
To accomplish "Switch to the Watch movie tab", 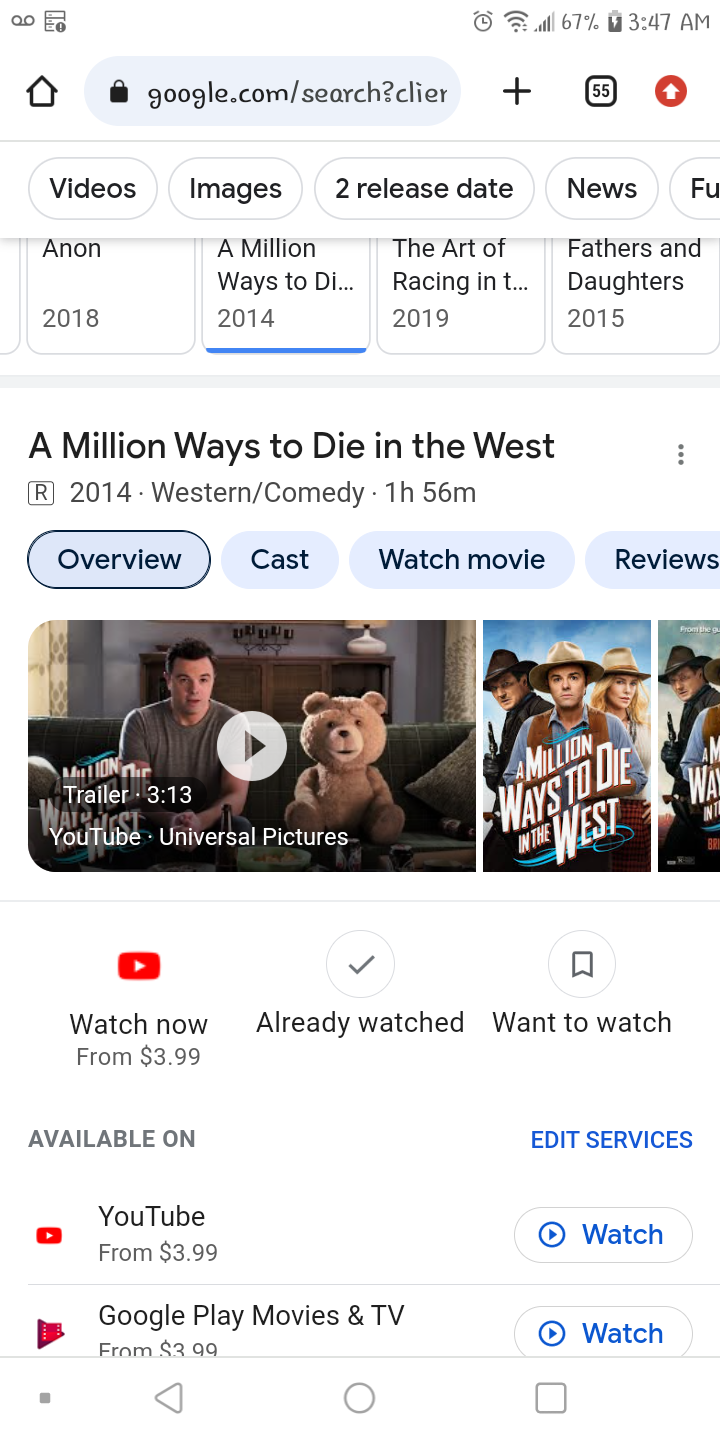I will (461, 559).
